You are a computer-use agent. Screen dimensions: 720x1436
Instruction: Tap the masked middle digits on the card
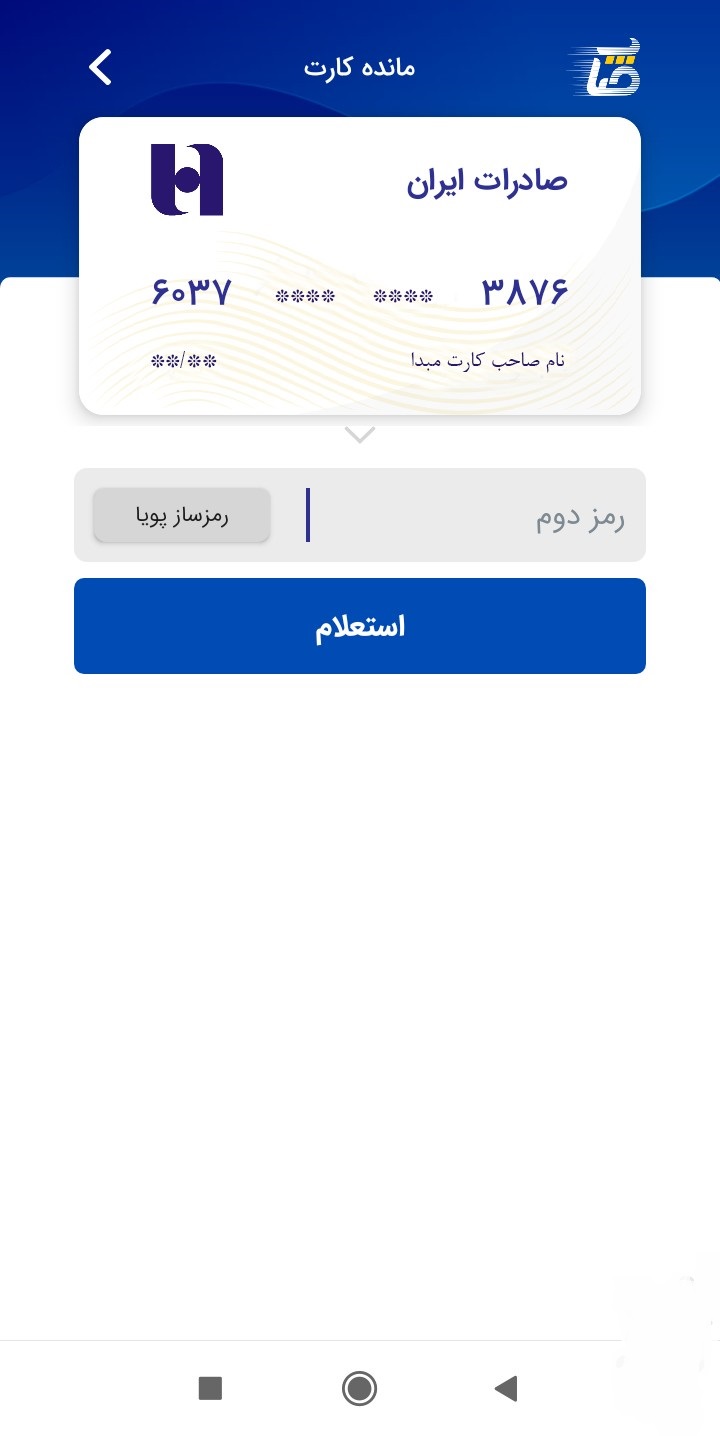[x=354, y=293]
